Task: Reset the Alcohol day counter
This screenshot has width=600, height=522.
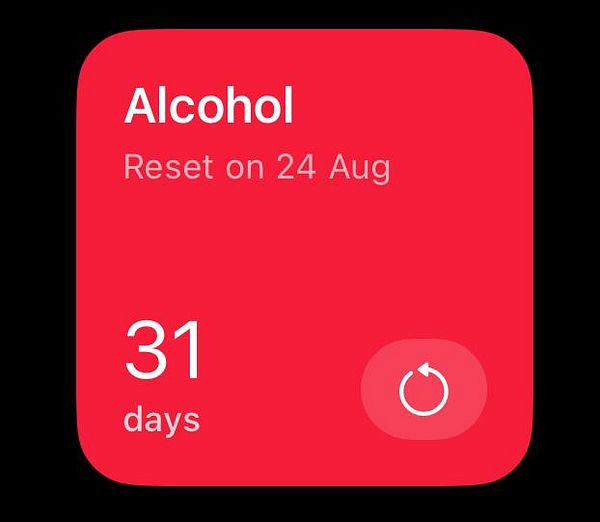Action: tap(423, 389)
